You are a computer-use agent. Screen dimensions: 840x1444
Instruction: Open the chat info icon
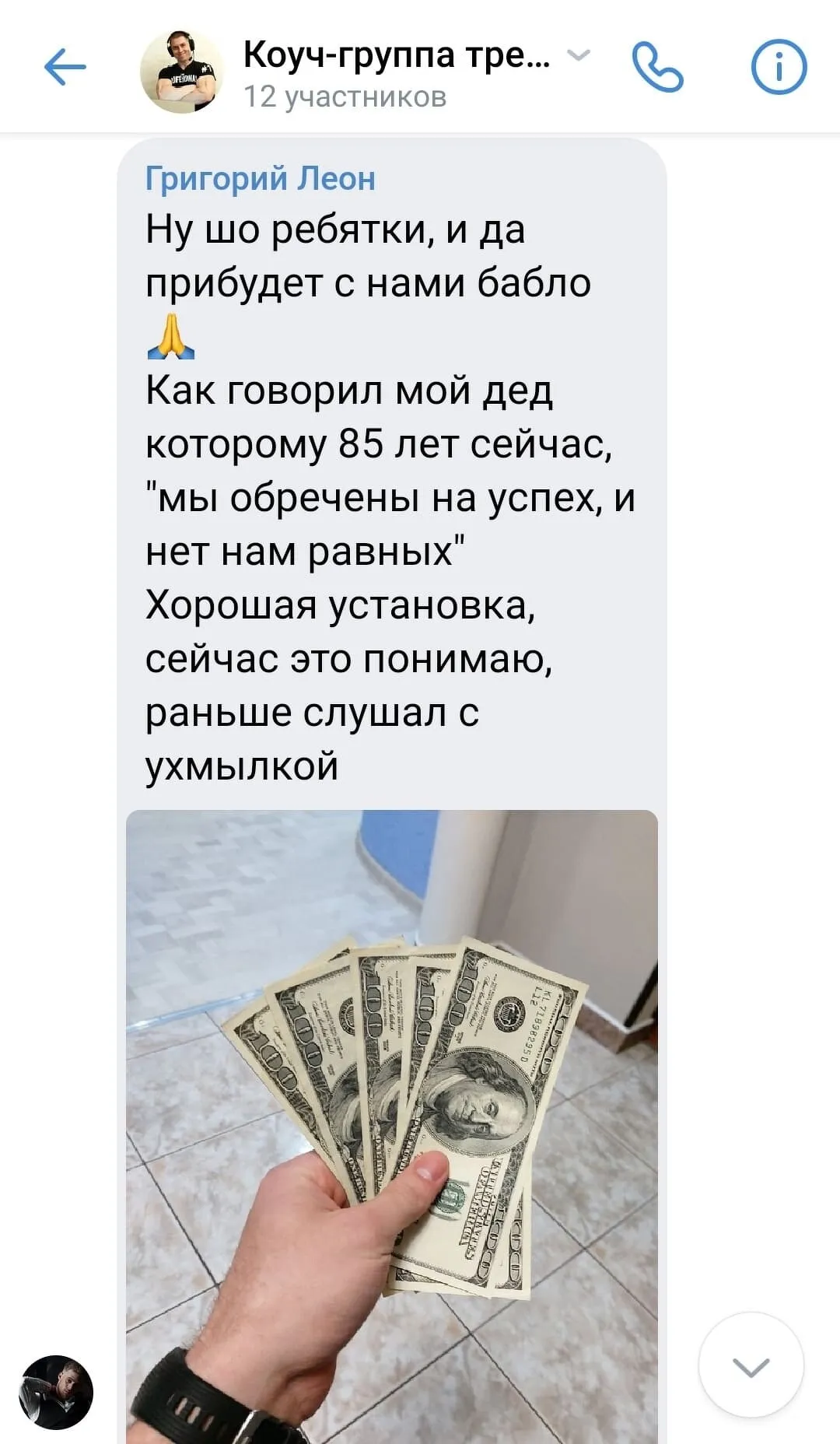tap(779, 68)
